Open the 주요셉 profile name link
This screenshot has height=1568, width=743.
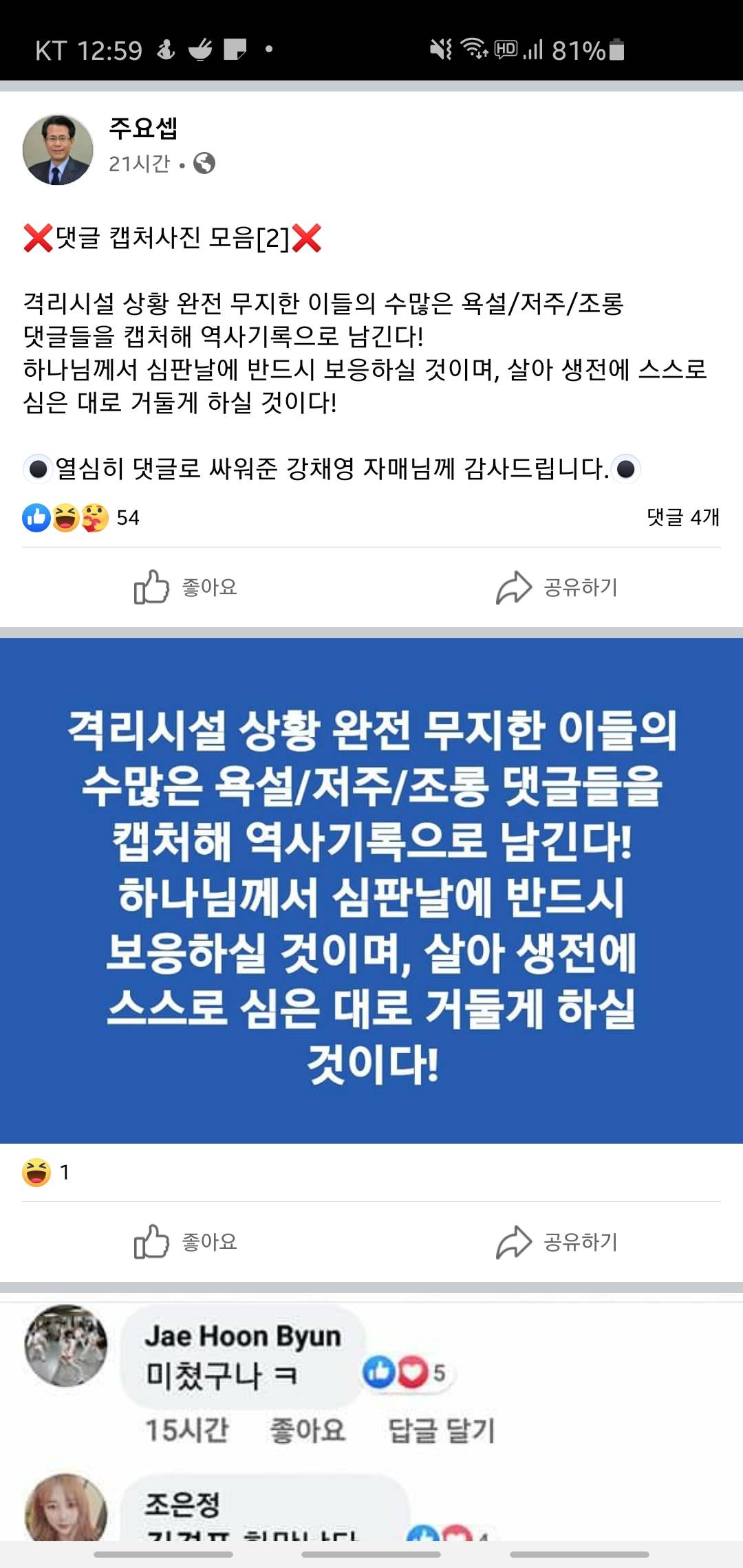tap(143, 127)
